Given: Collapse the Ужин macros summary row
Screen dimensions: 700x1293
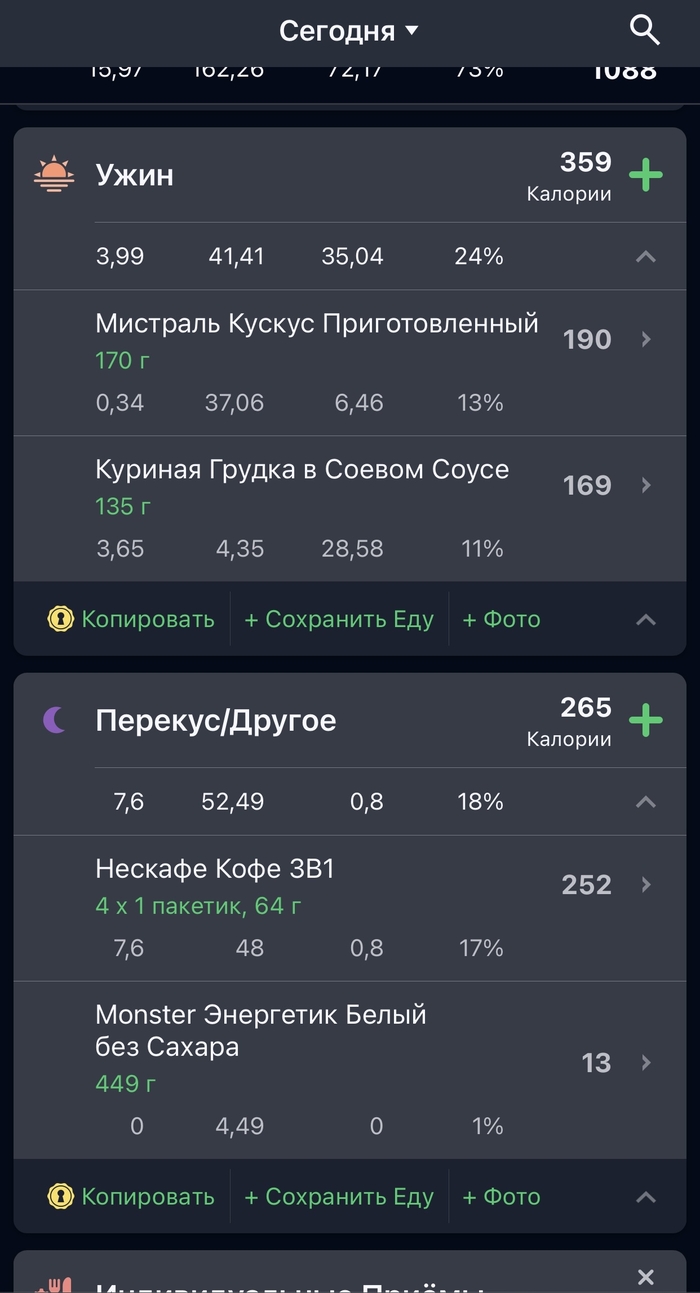Looking at the screenshot, I should coord(646,257).
